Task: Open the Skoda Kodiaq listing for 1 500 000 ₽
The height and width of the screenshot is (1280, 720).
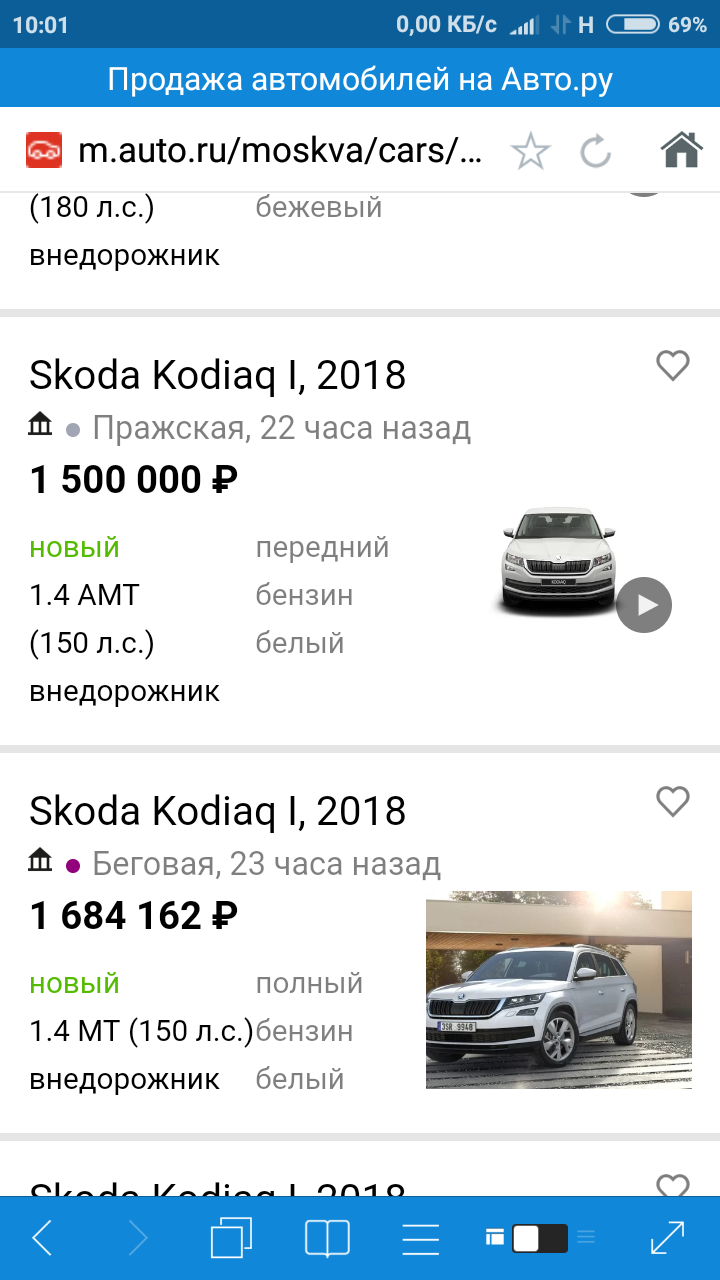Action: point(217,375)
